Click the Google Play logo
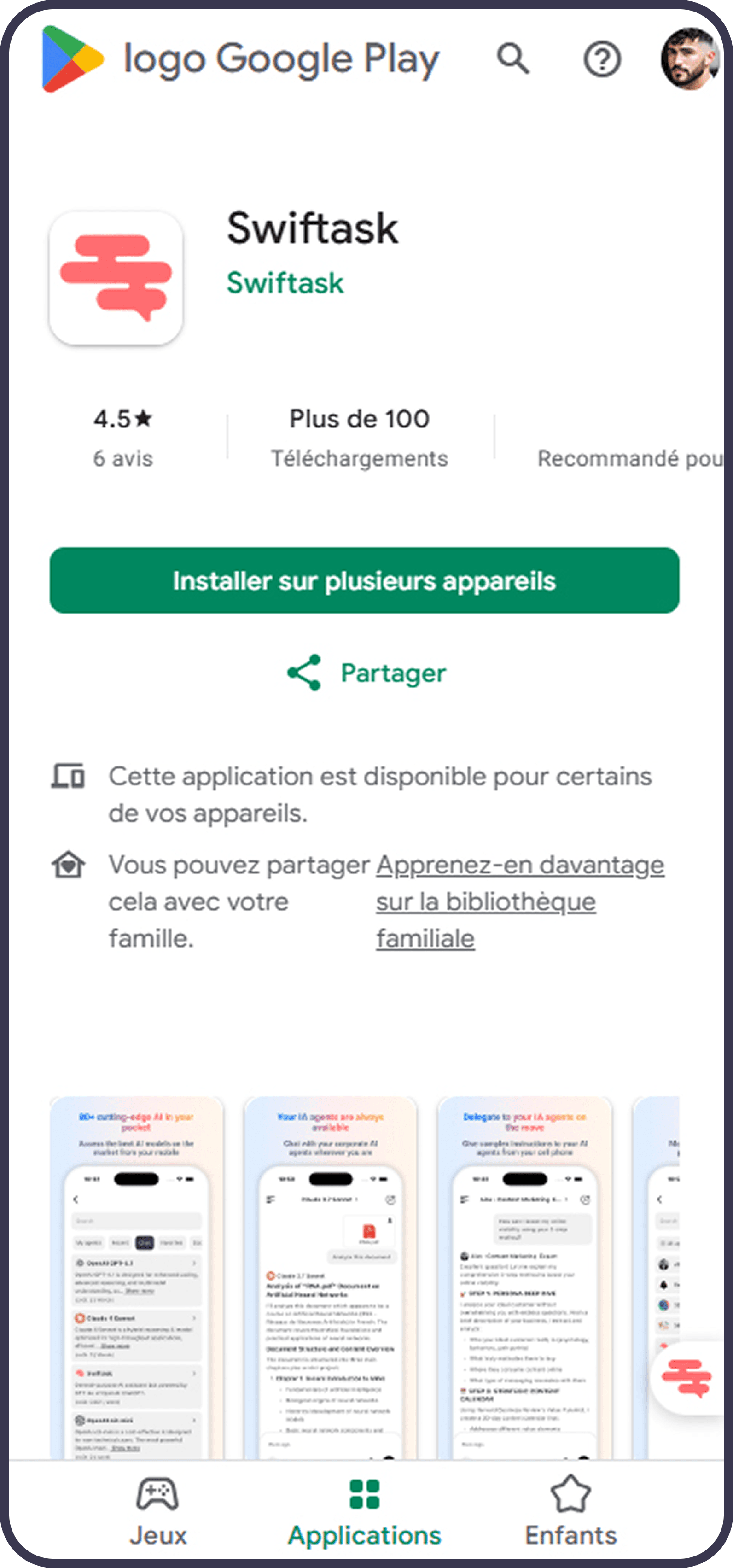The width and height of the screenshot is (733, 1568). coord(70,58)
